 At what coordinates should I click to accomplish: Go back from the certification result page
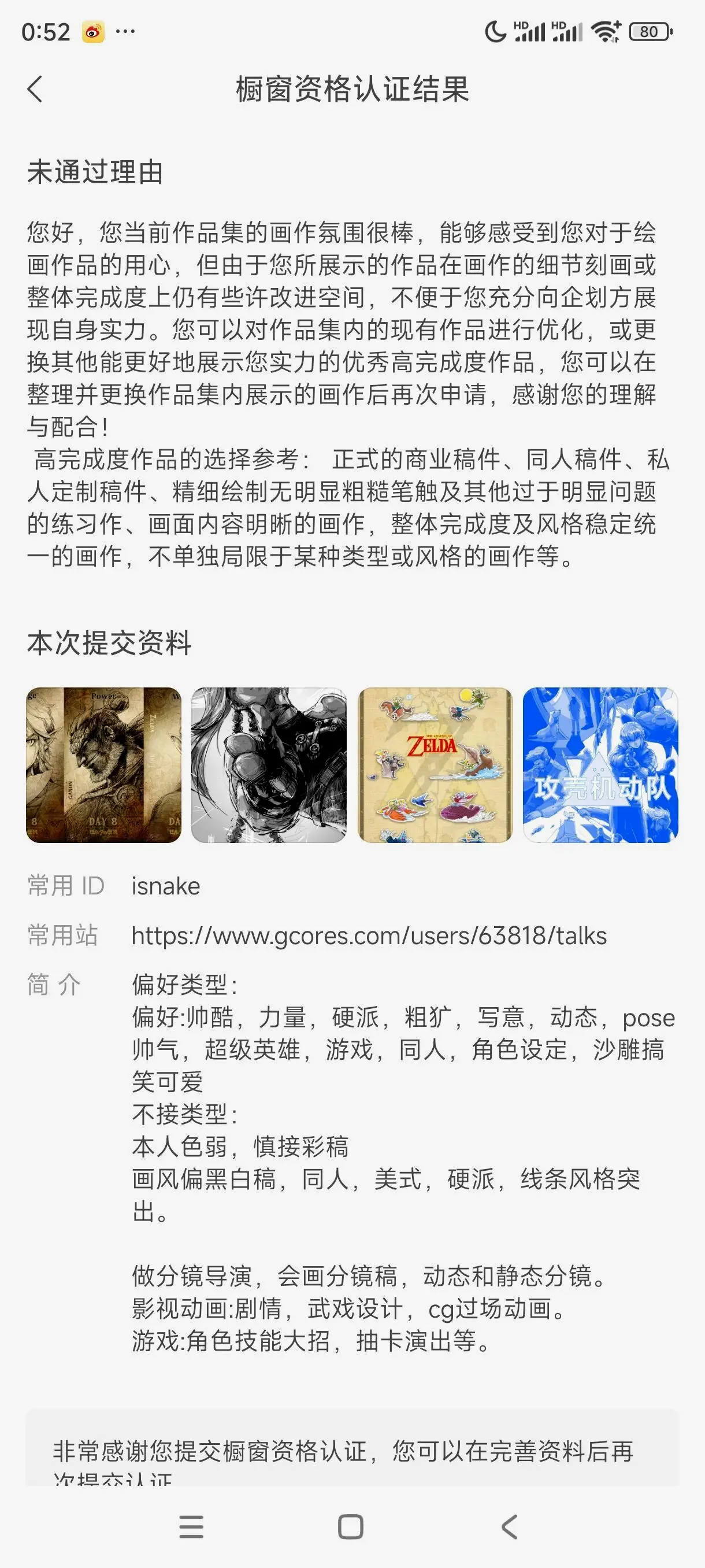[x=35, y=90]
